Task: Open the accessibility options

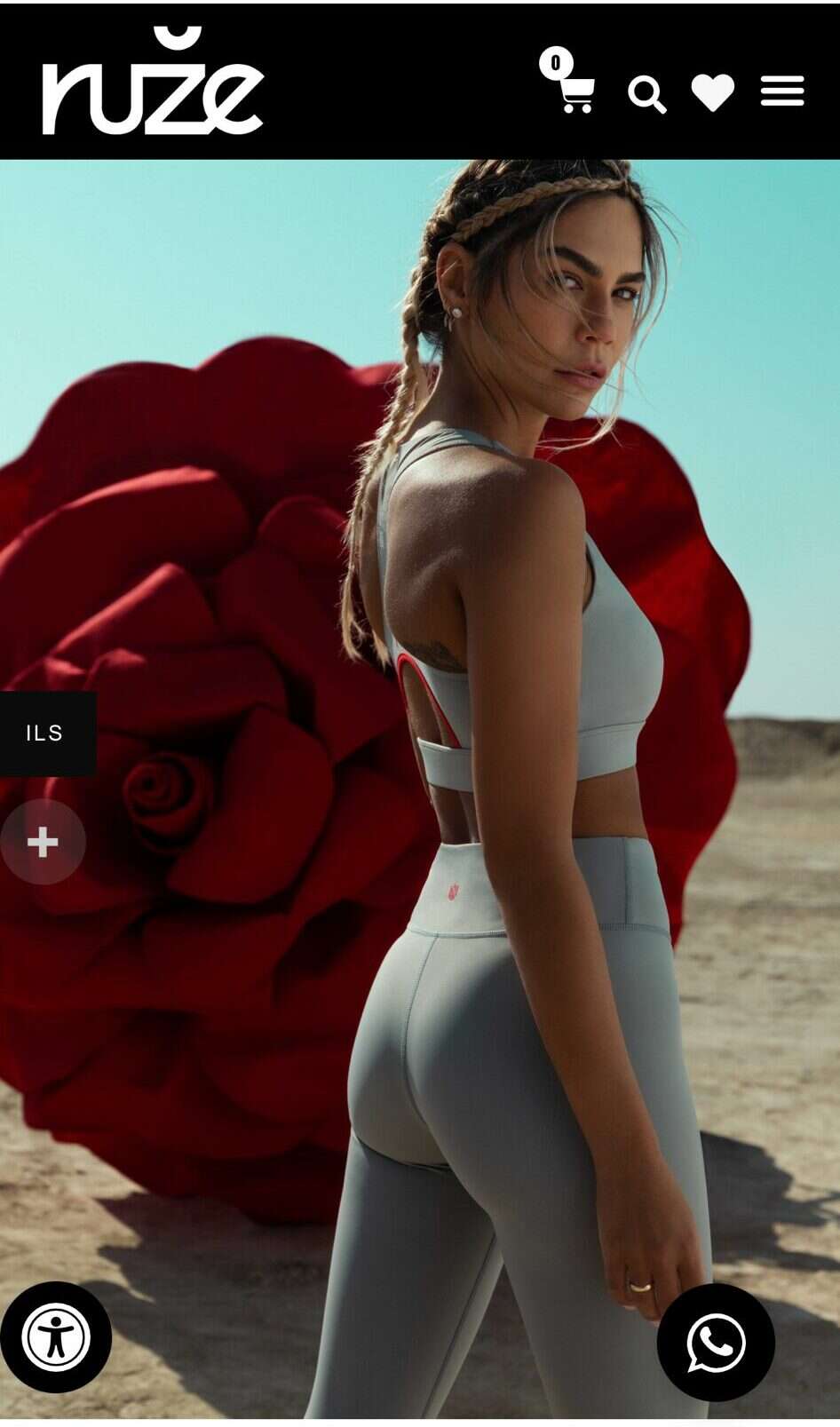Action: 56,1336
